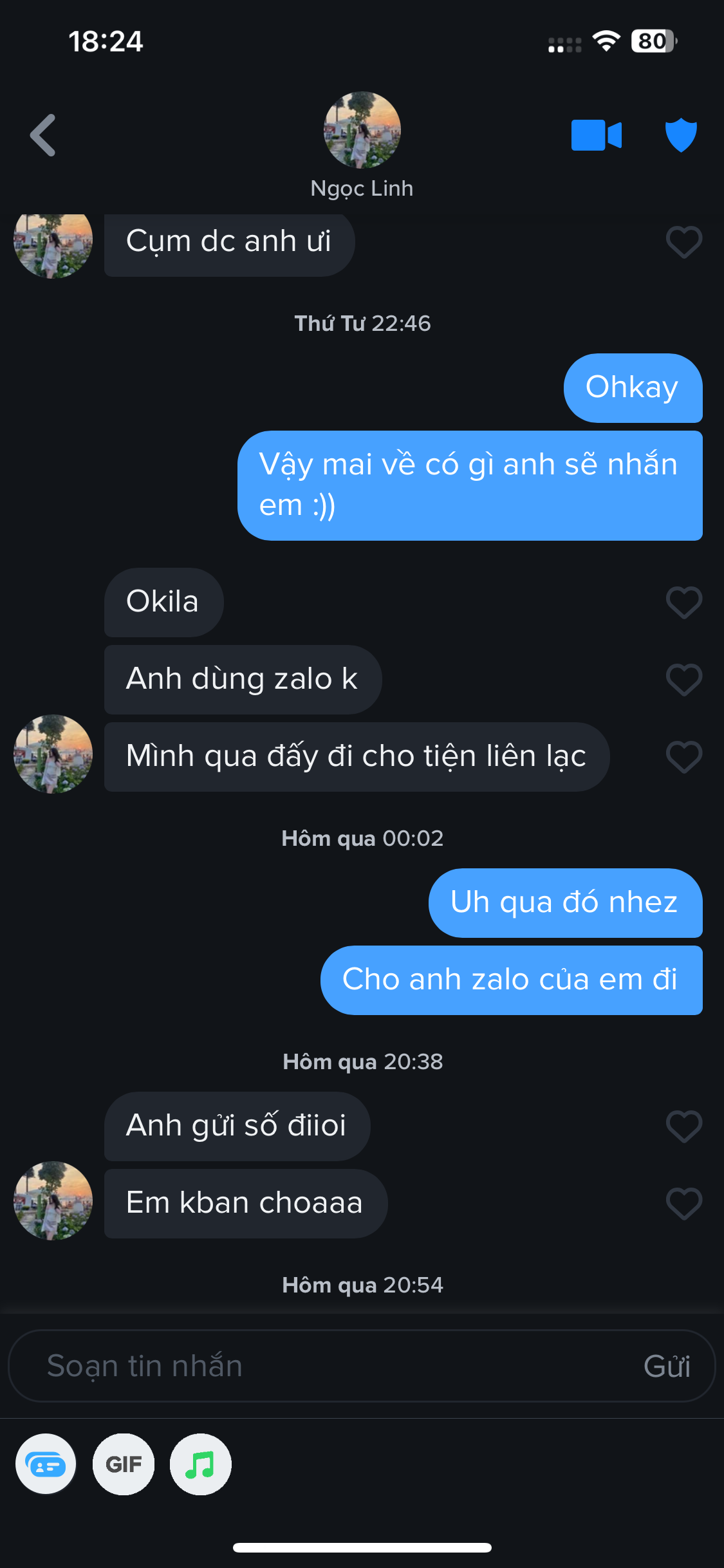Go back to the matches list
This screenshot has height=1568, width=724.
(43, 135)
